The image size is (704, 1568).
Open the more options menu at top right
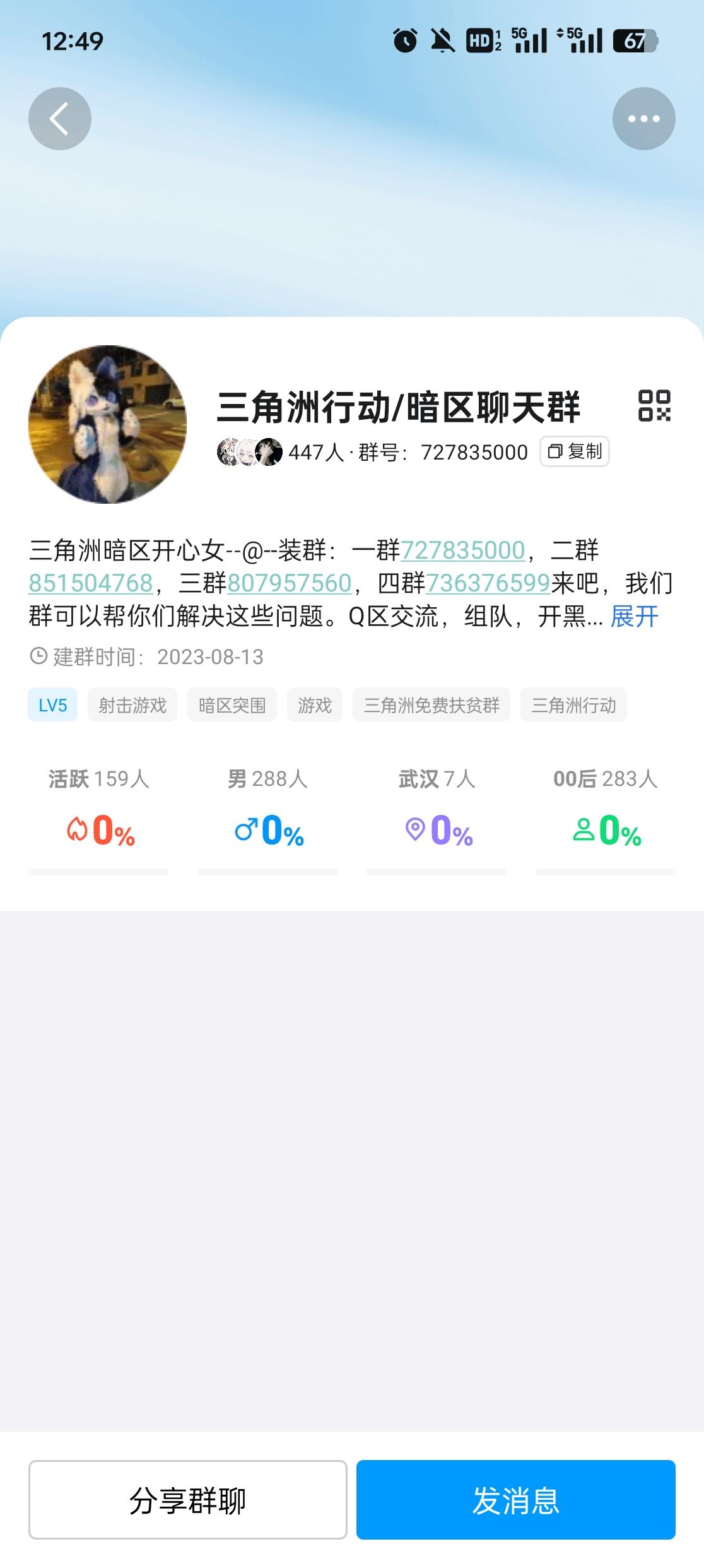645,117
